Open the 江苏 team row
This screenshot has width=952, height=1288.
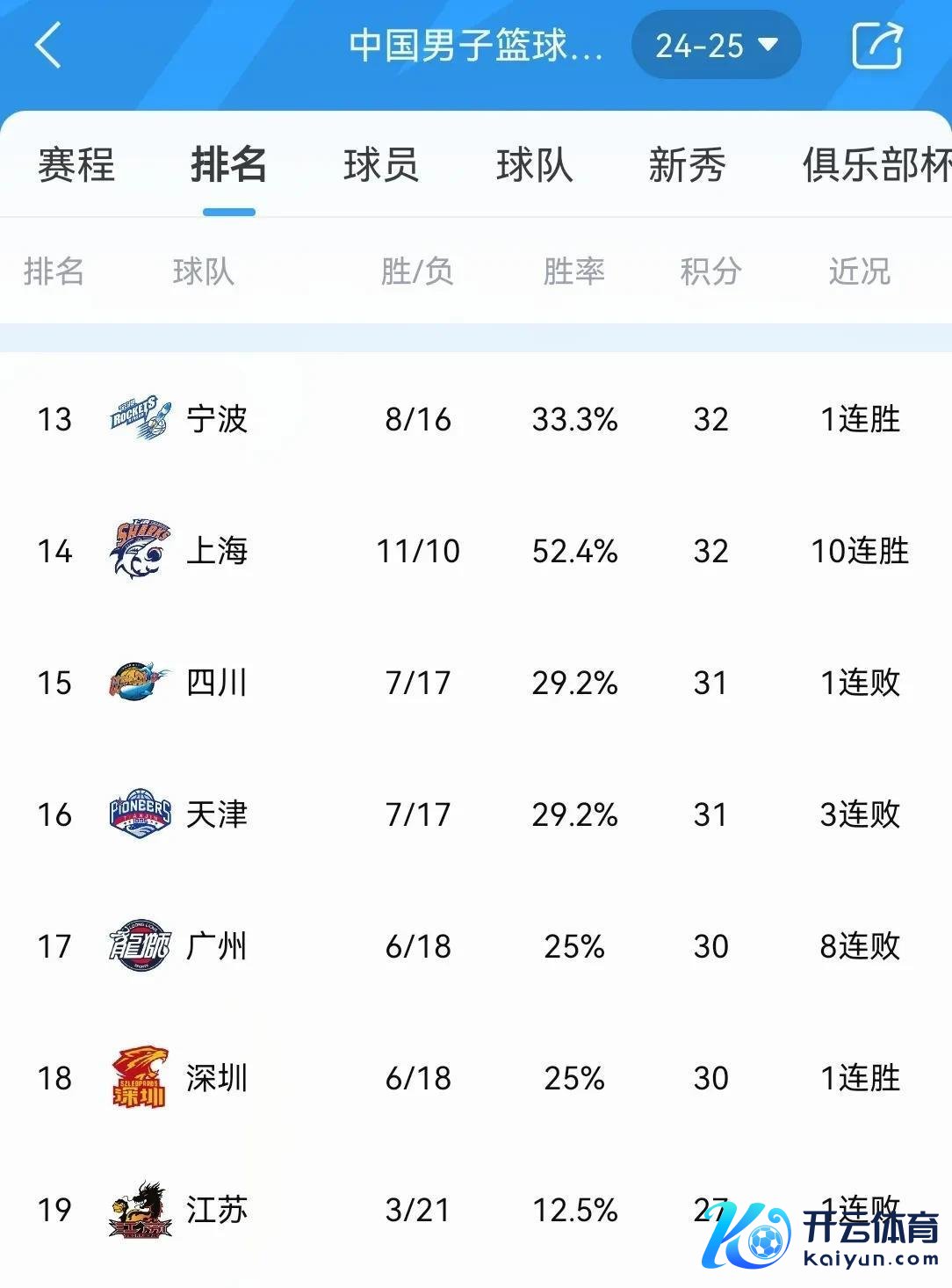pos(216,1210)
